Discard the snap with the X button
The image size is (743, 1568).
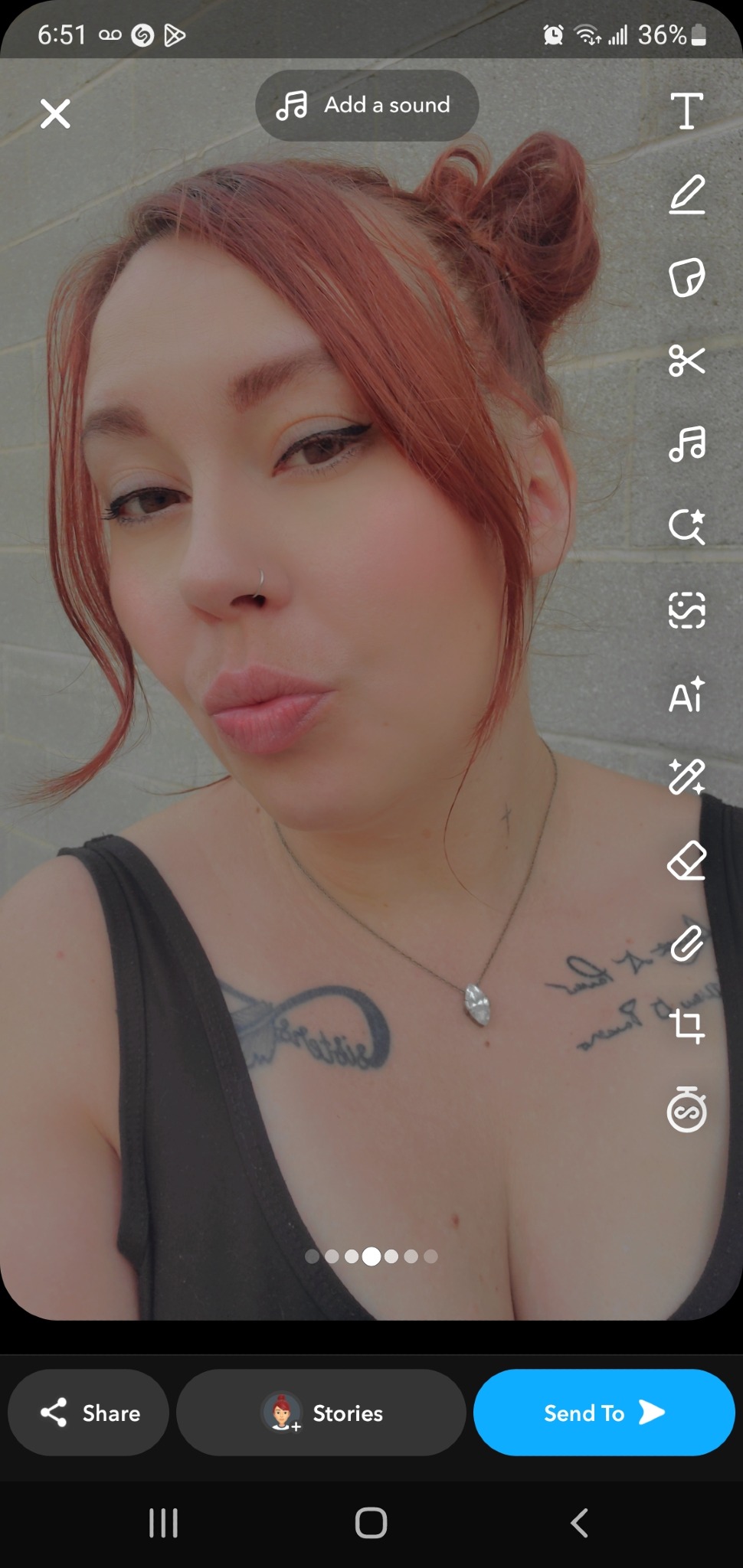pos(55,114)
